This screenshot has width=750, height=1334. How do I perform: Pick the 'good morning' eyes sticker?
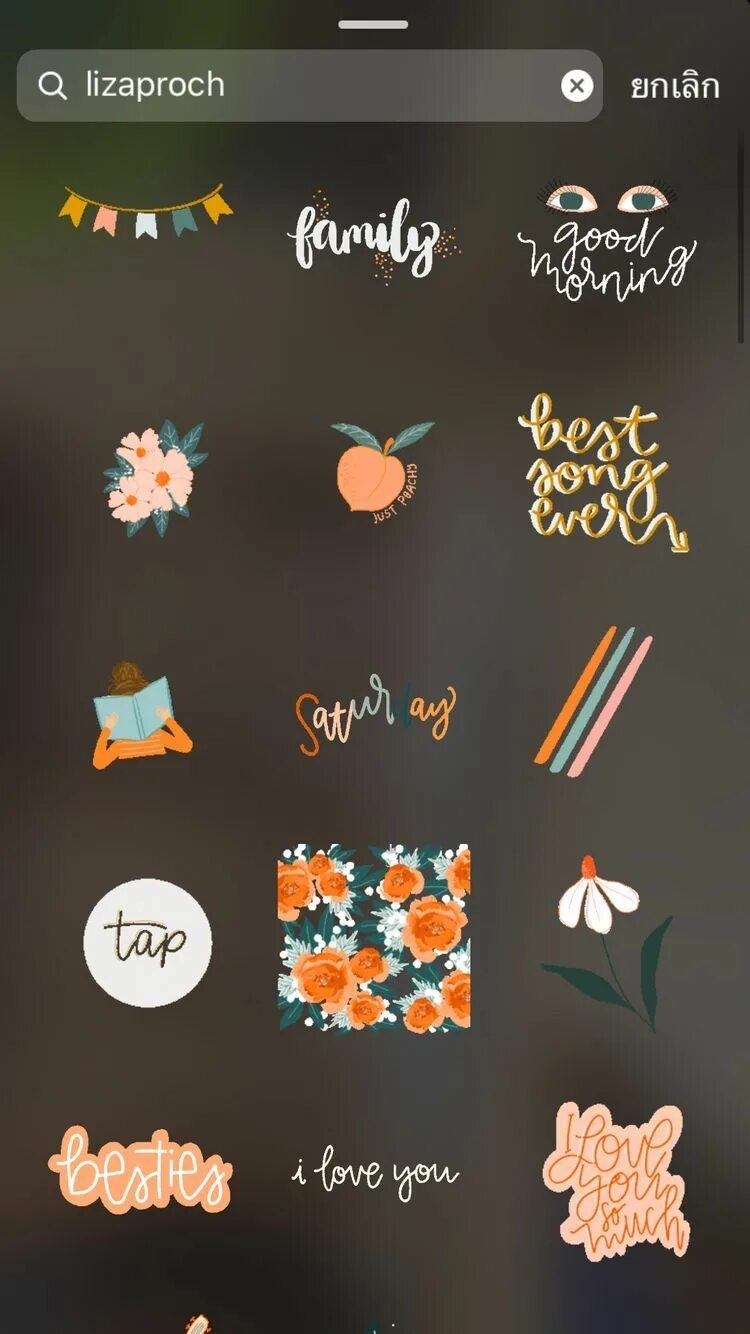point(607,238)
